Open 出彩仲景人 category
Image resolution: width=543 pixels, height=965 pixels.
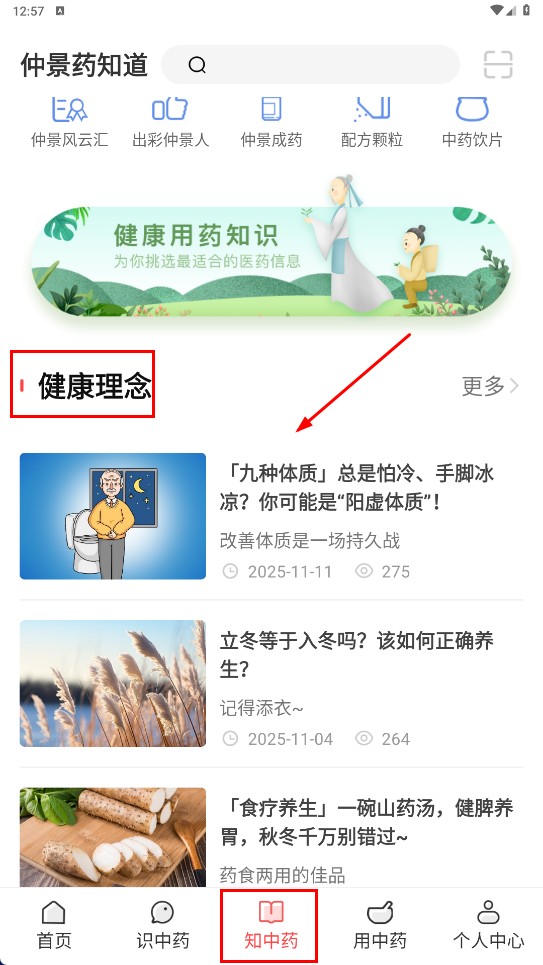click(170, 122)
